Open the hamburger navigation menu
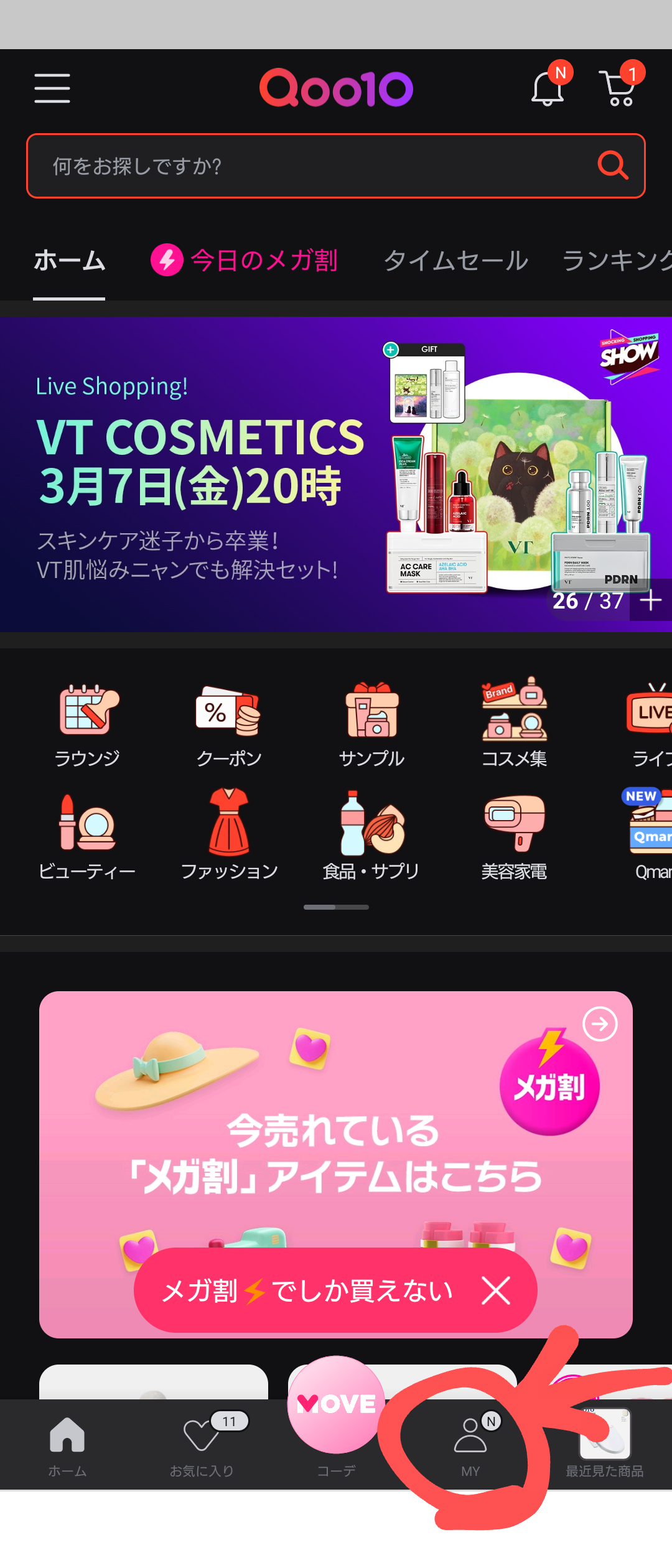672x1568 pixels. (52, 88)
